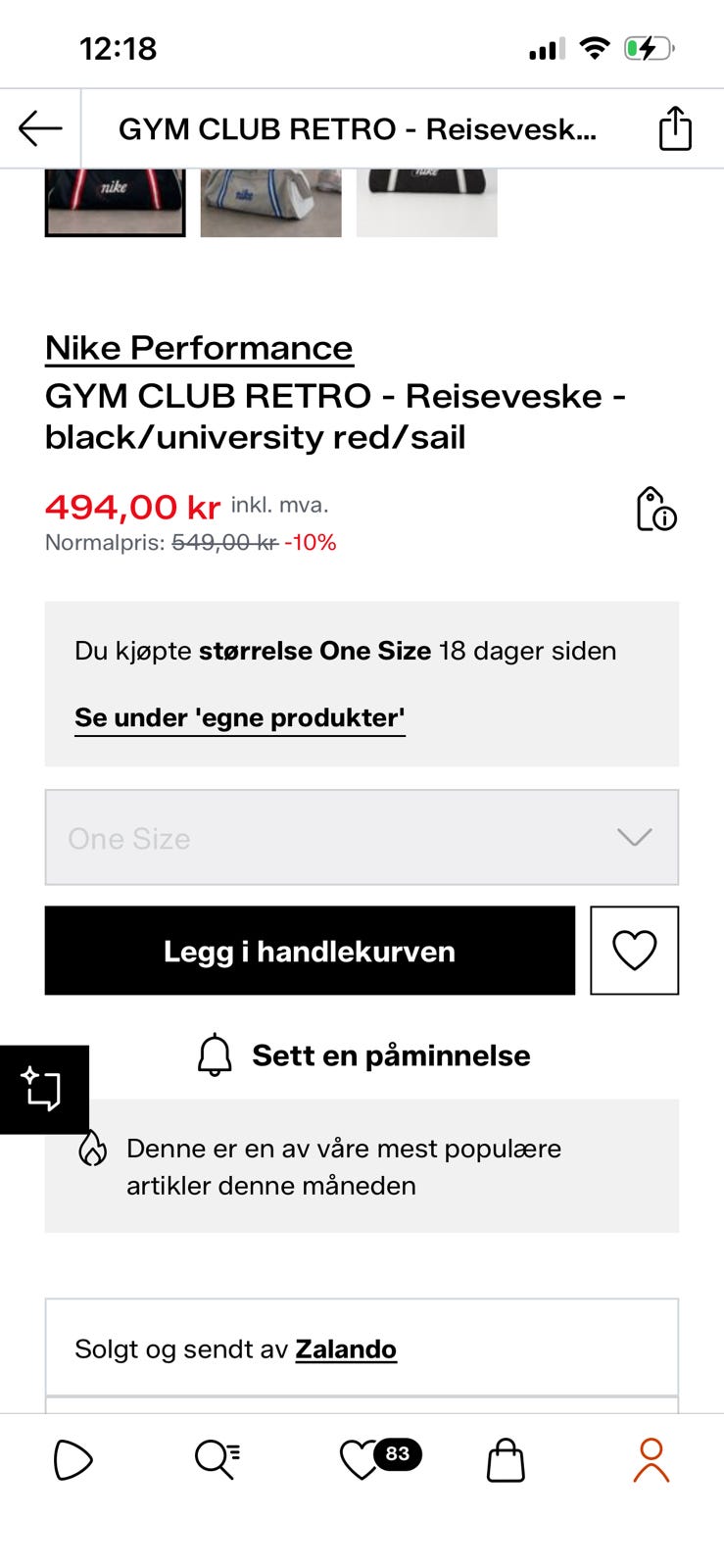The width and height of the screenshot is (724, 1568).
Task: Open 'Se under egne produkter'
Action: (x=239, y=717)
